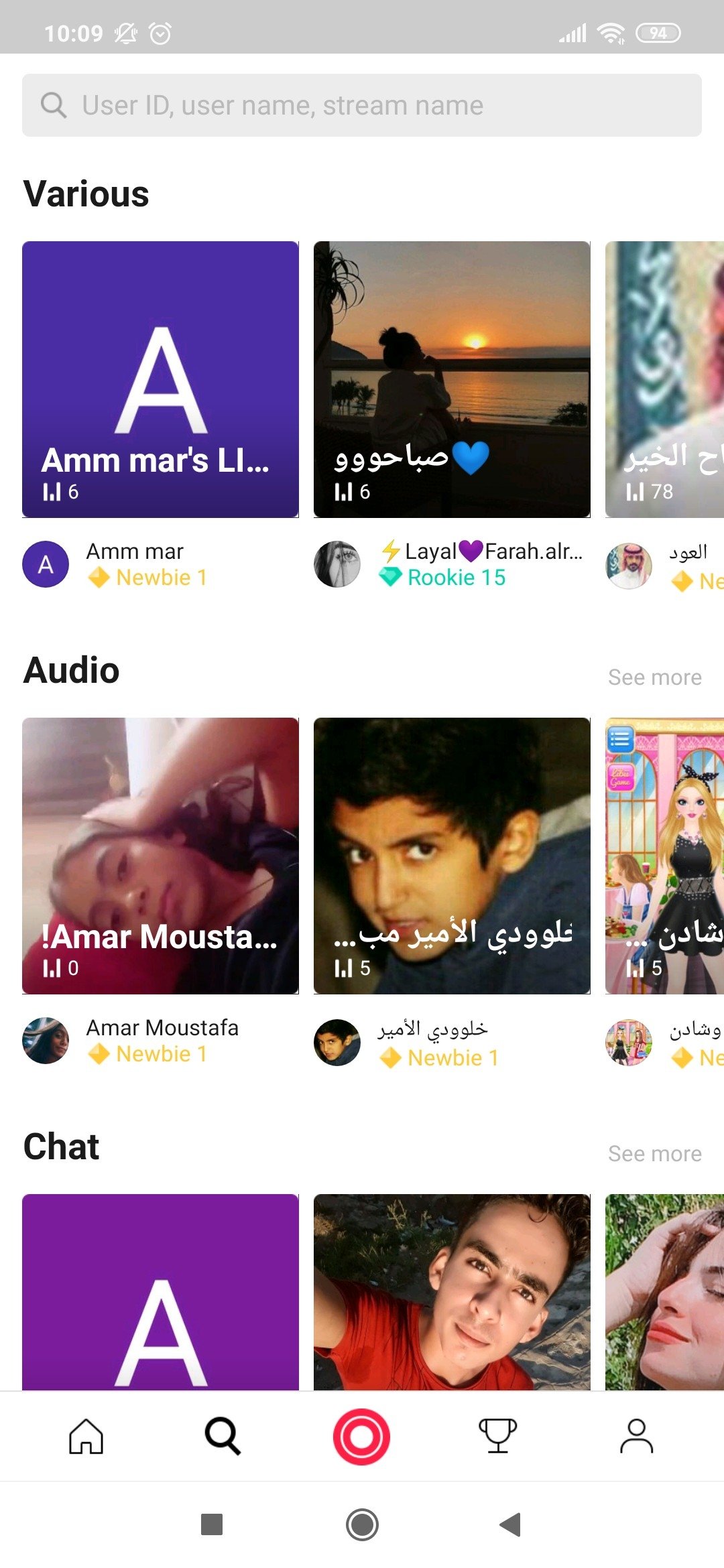Tap the user ID and stream name search field
This screenshot has height=1568, width=724.
click(362, 105)
